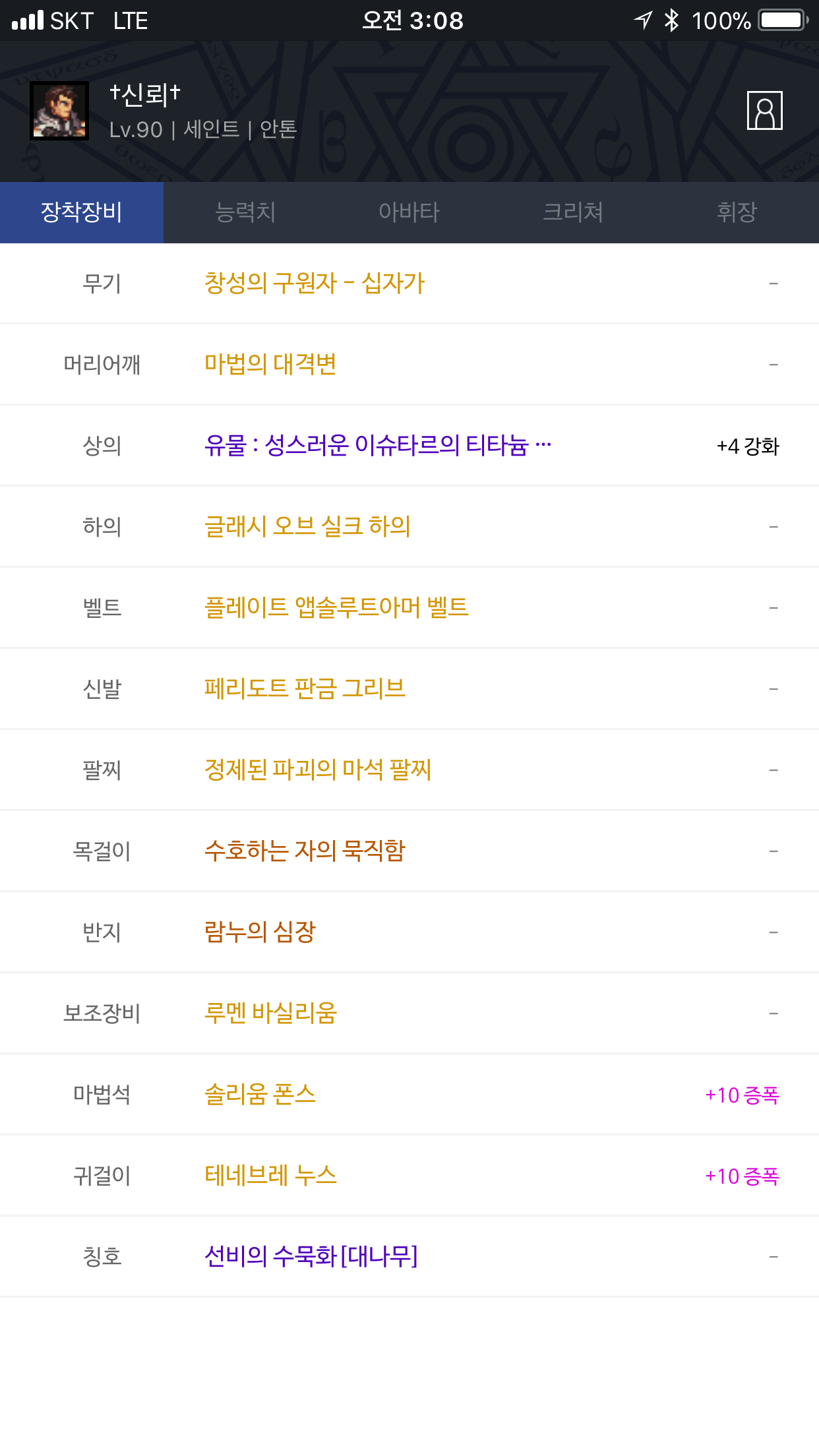Switch to the 아바타 tab
Viewport: 819px width, 1456px height.
coord(409,212)
